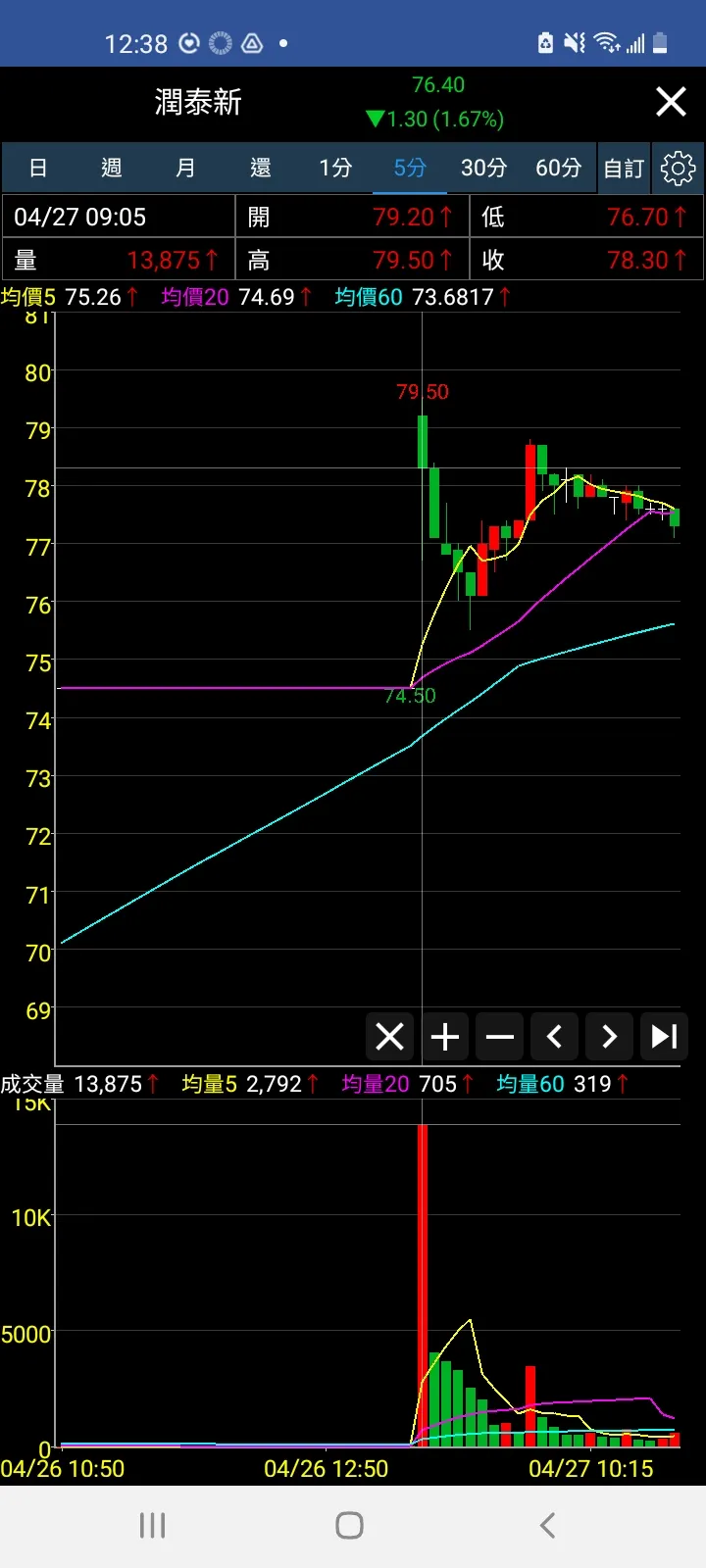Open the 自訂 custom interval tab
Viewport: 706px width, 1568px height.
tap(624, 168)
